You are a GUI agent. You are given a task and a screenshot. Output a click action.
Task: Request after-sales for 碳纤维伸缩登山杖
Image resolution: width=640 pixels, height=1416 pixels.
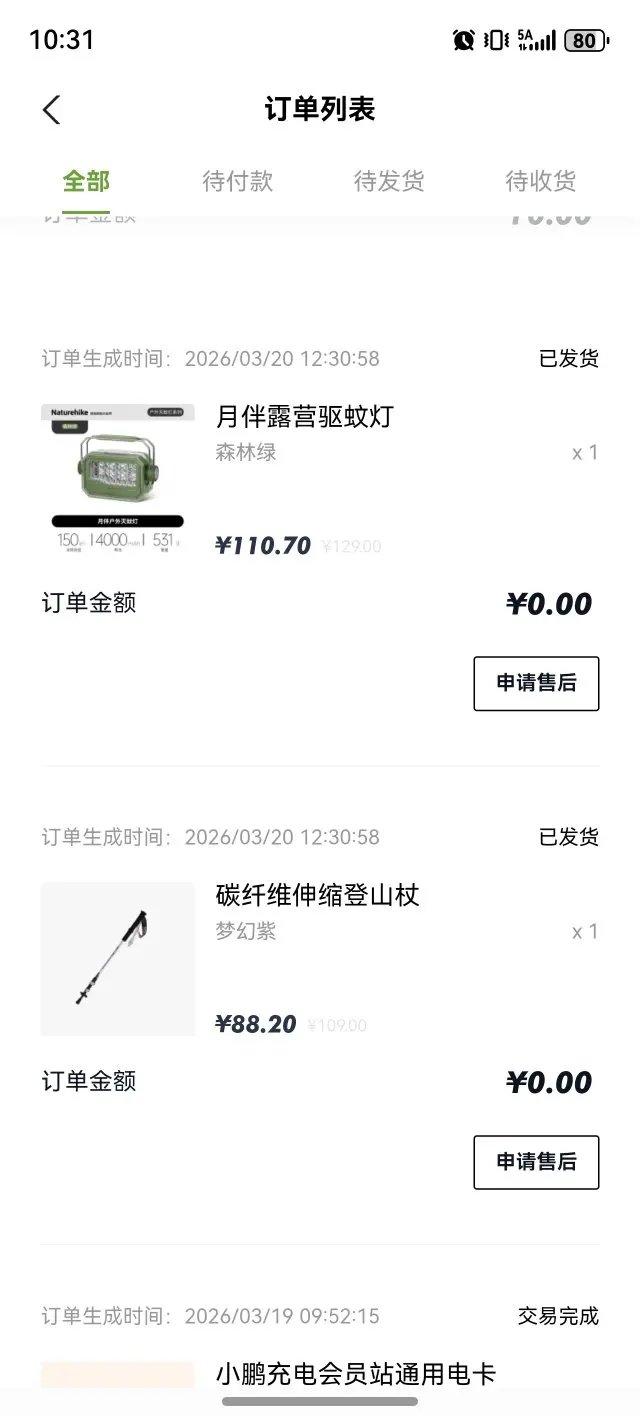(536, 1162)
